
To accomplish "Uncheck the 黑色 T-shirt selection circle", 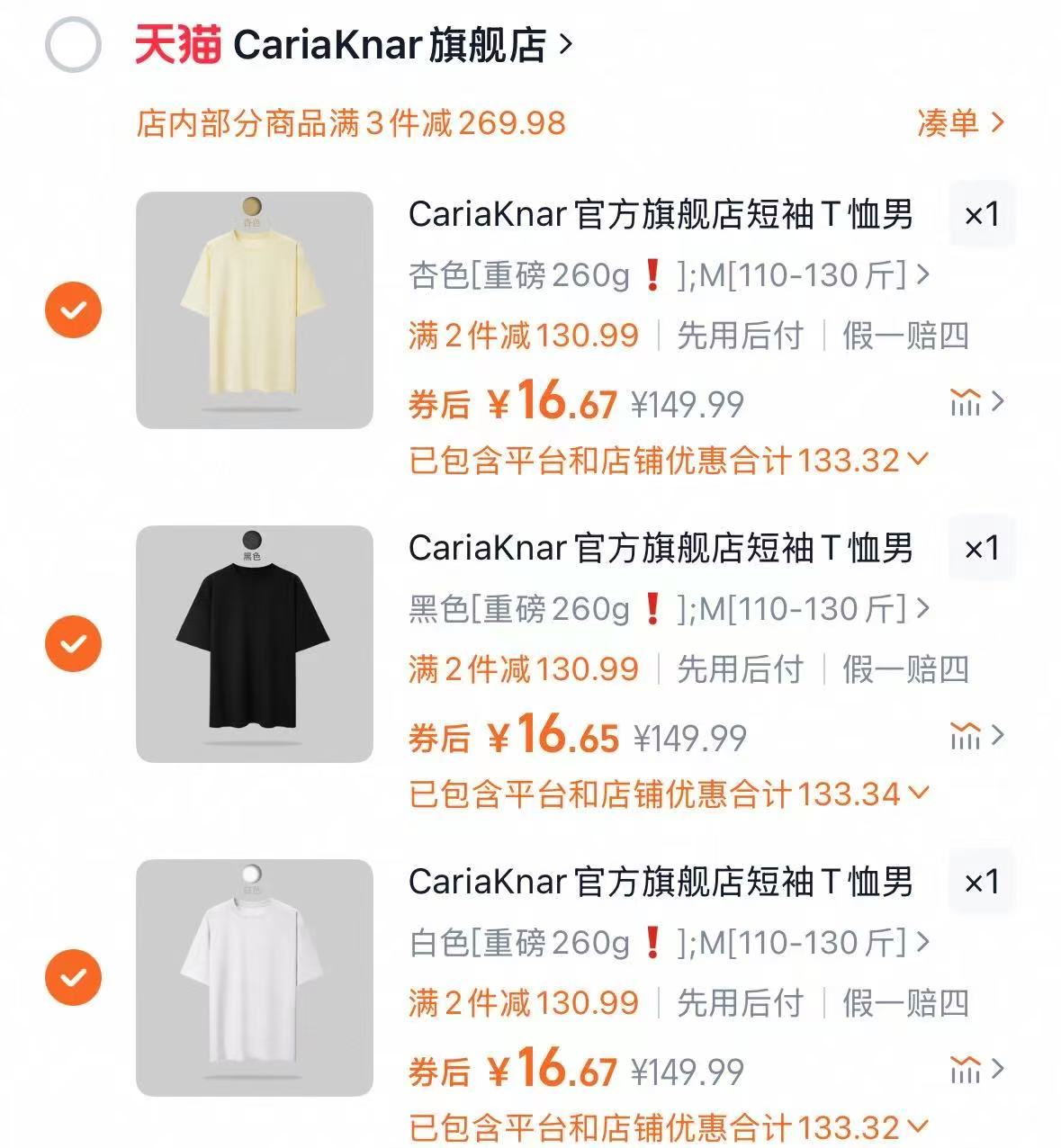I will click(x=72, y=641).
